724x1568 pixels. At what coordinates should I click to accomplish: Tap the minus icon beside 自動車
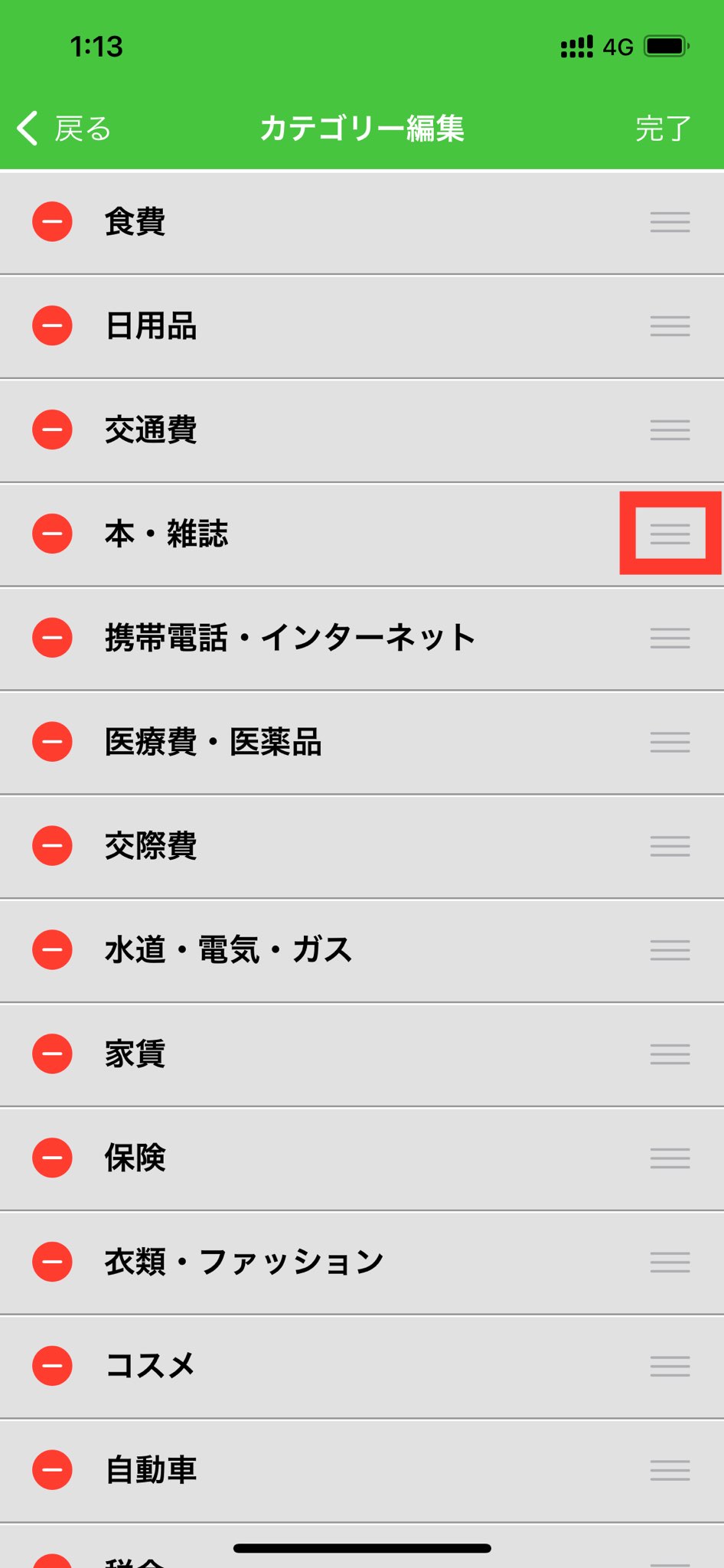52,1470
